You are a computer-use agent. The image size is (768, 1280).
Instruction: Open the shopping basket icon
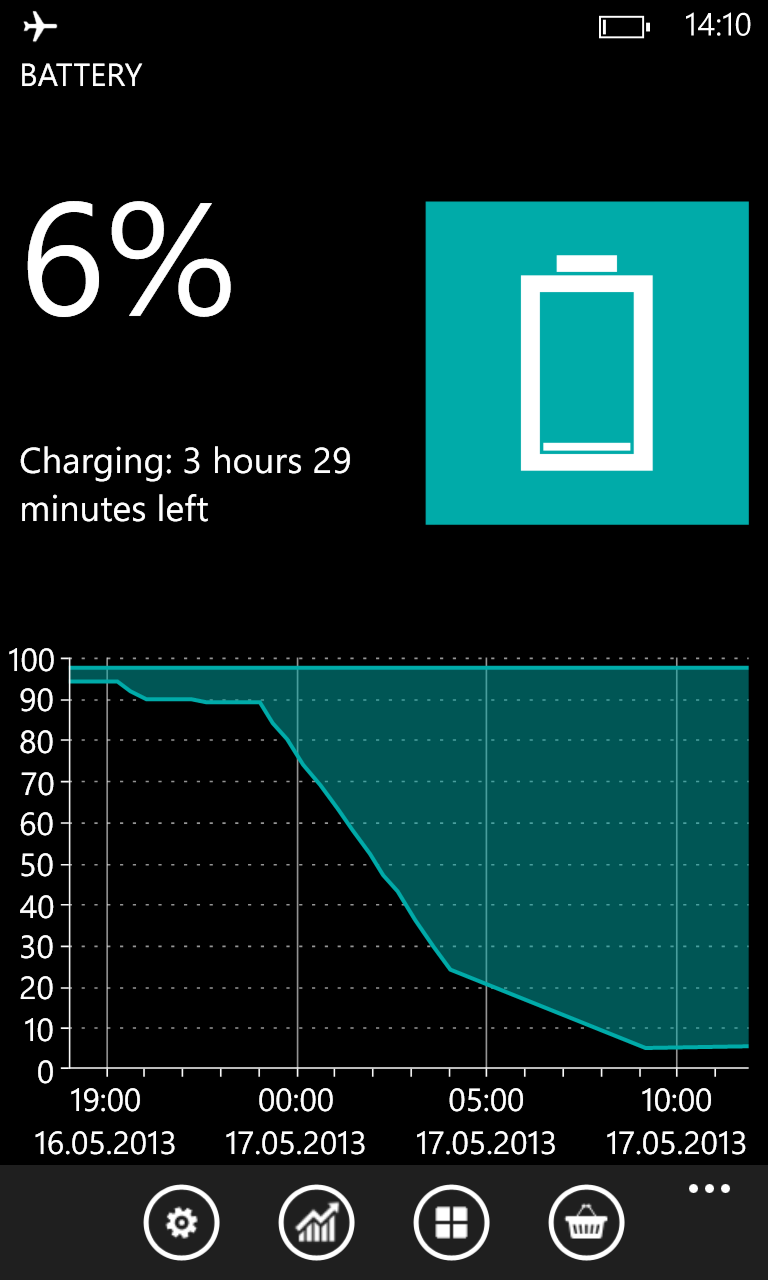point(586,1222)
